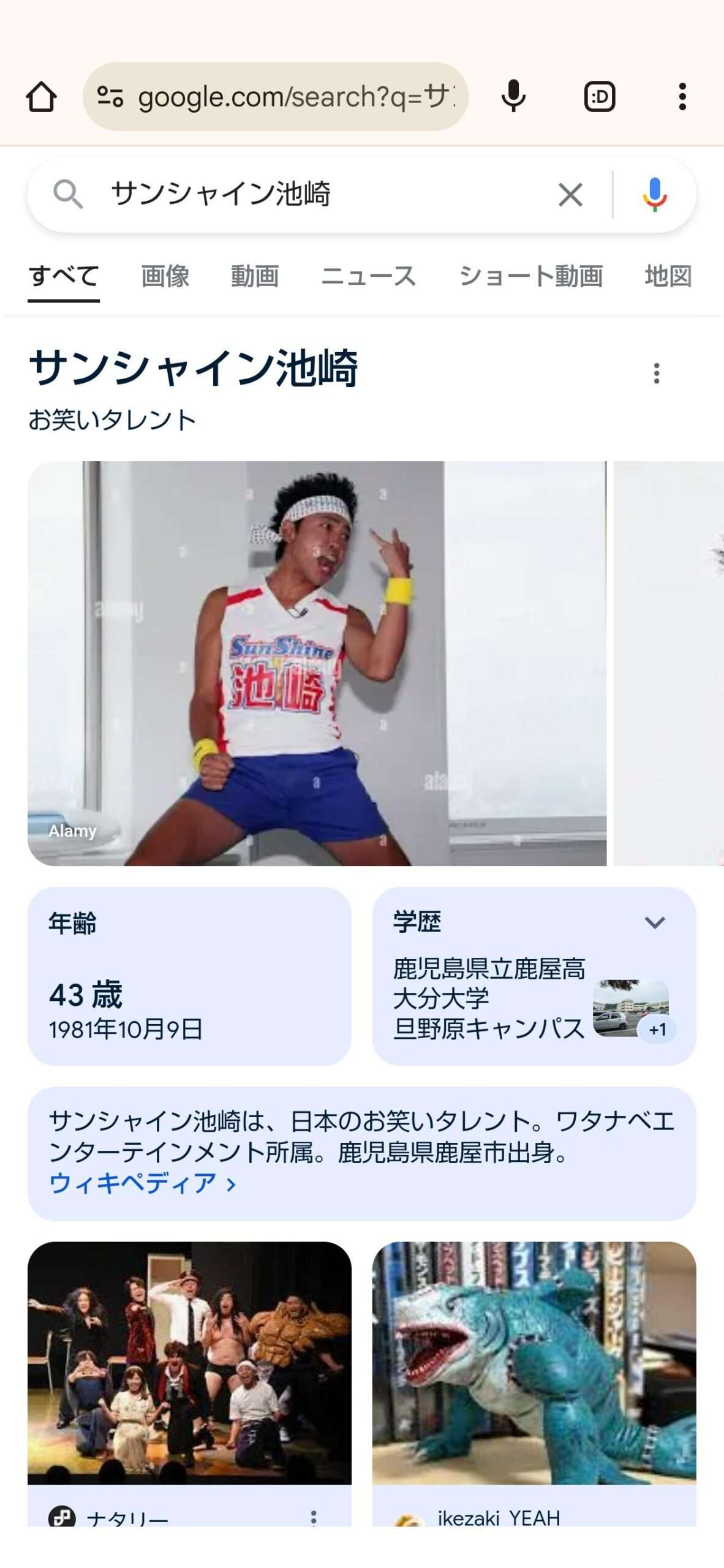Open knowledge panel more options menu

point(657,373)
